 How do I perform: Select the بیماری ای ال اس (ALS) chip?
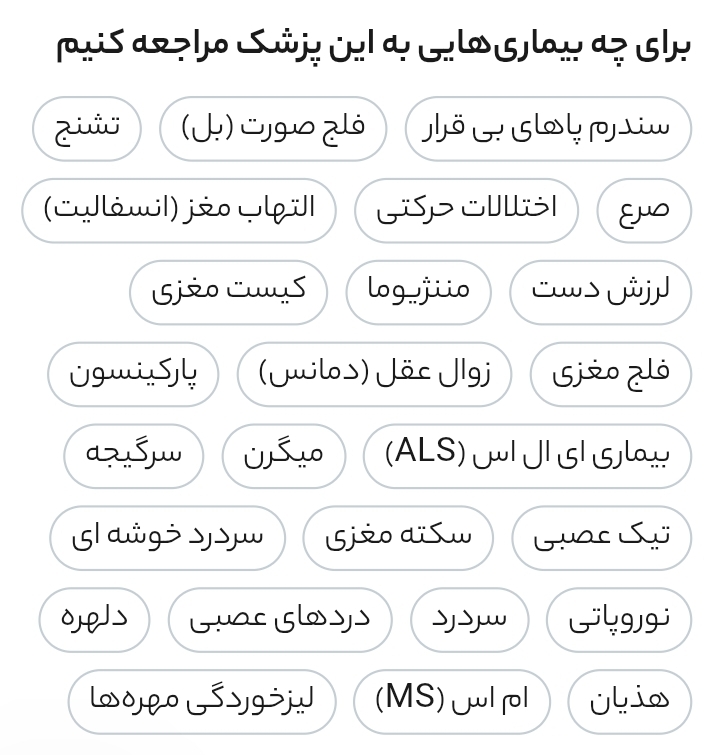[x=527, y=455]
